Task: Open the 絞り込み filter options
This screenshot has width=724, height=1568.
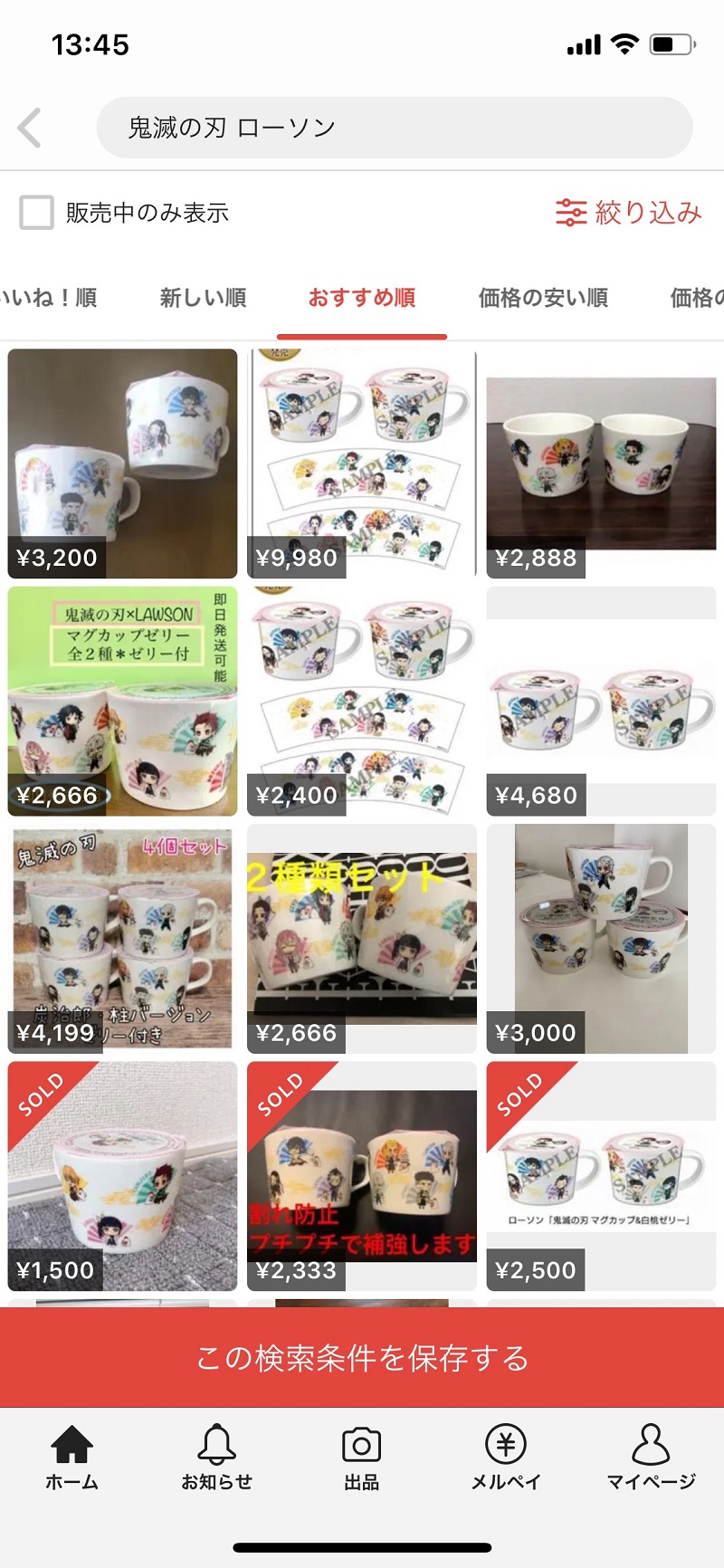Action: coord(629,213)
